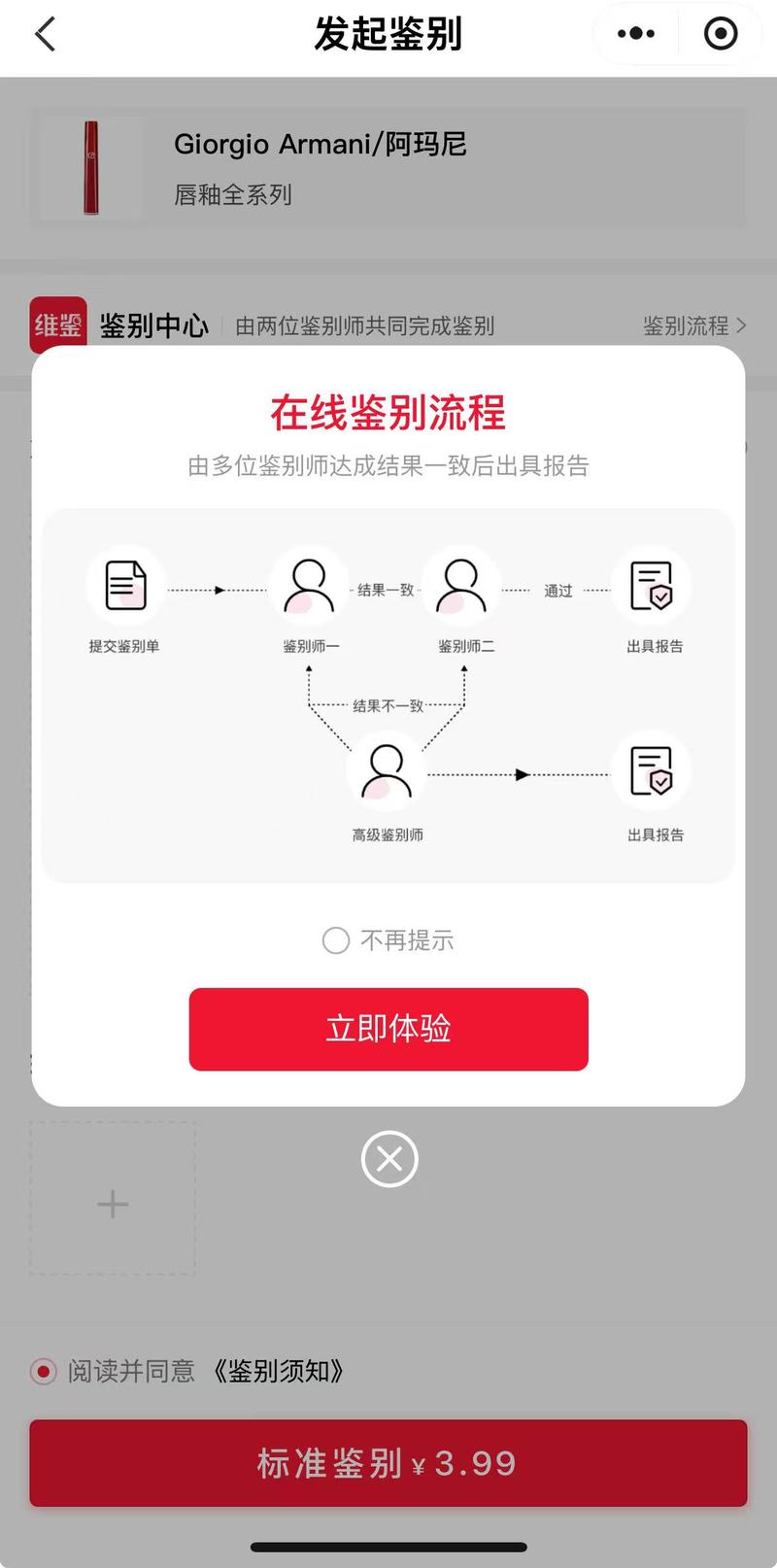Open the mini-program three-dot menu
Viewport: 777px width, 1568px height.
point(636,34)
